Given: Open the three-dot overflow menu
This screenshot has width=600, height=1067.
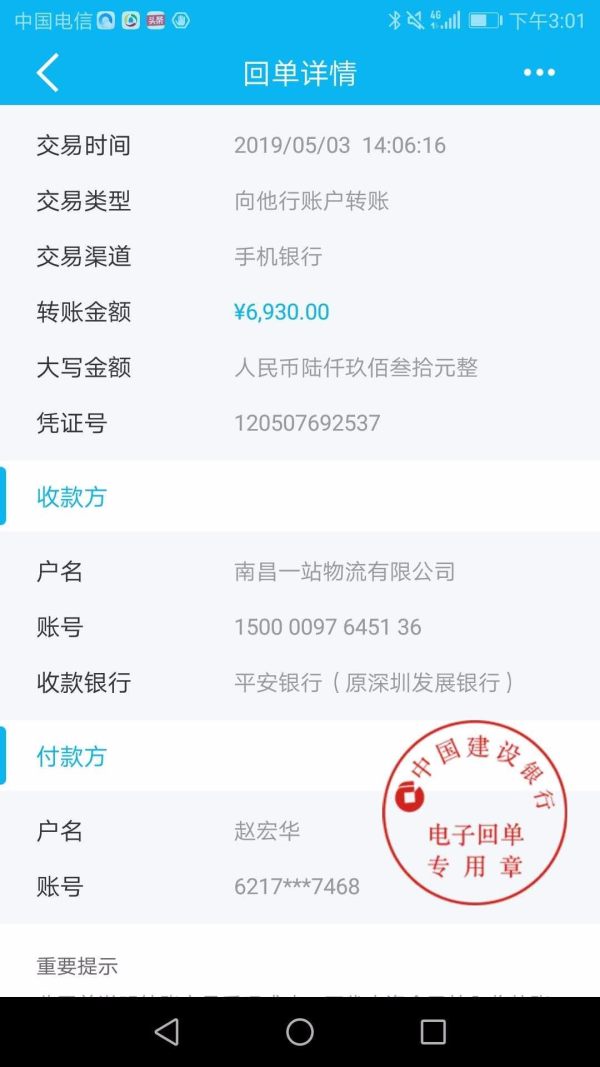Looking at the screenshot, I should click(539, 73).
